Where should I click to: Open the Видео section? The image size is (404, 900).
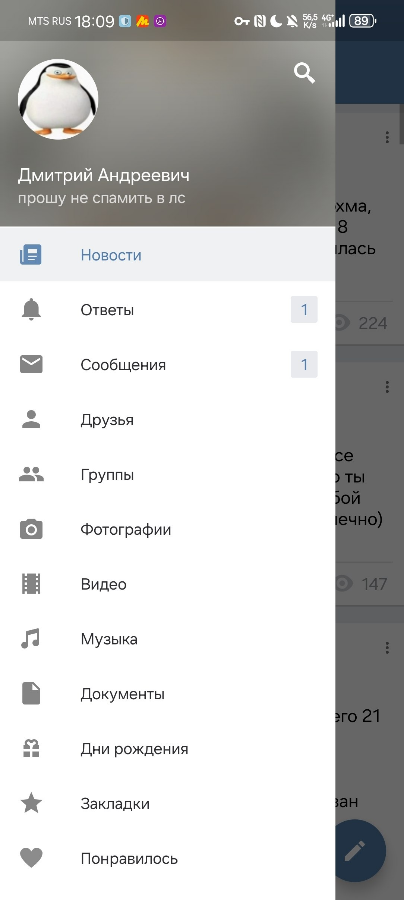coord(168,584)
